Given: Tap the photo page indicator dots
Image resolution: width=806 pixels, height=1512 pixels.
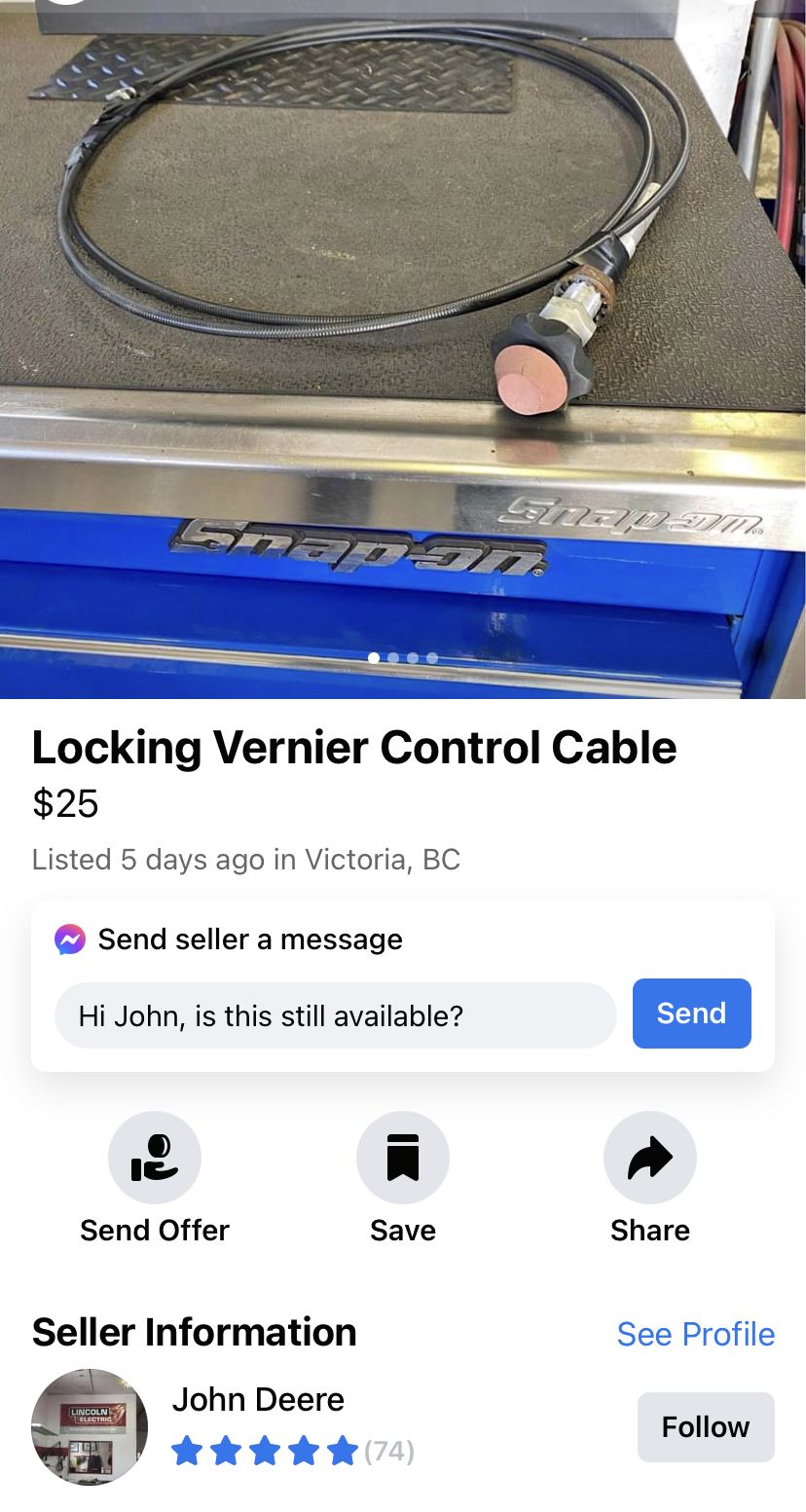Looking at the screenshot, I should (403, 658).
